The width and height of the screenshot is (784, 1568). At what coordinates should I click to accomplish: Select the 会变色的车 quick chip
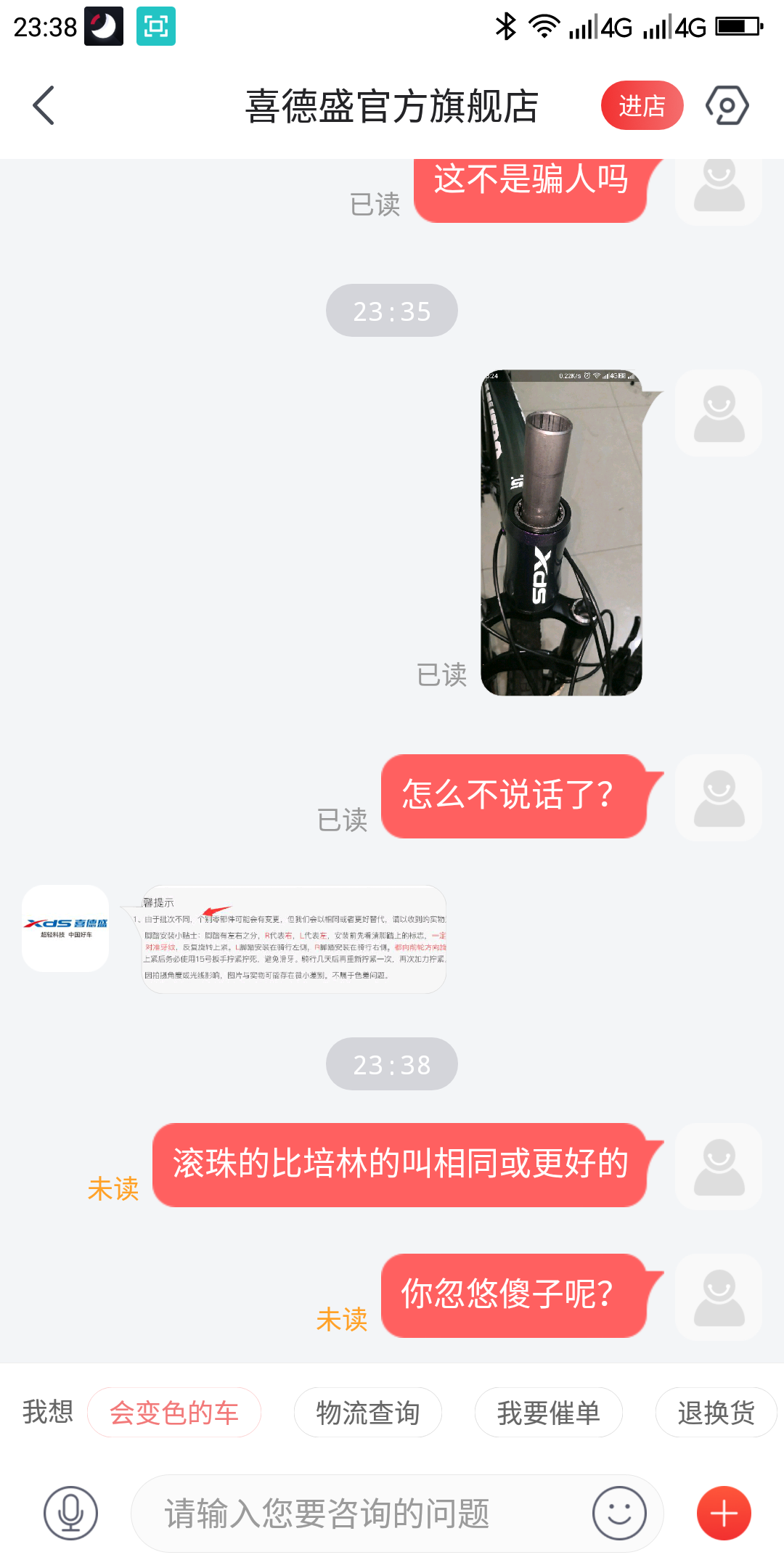174,1412
